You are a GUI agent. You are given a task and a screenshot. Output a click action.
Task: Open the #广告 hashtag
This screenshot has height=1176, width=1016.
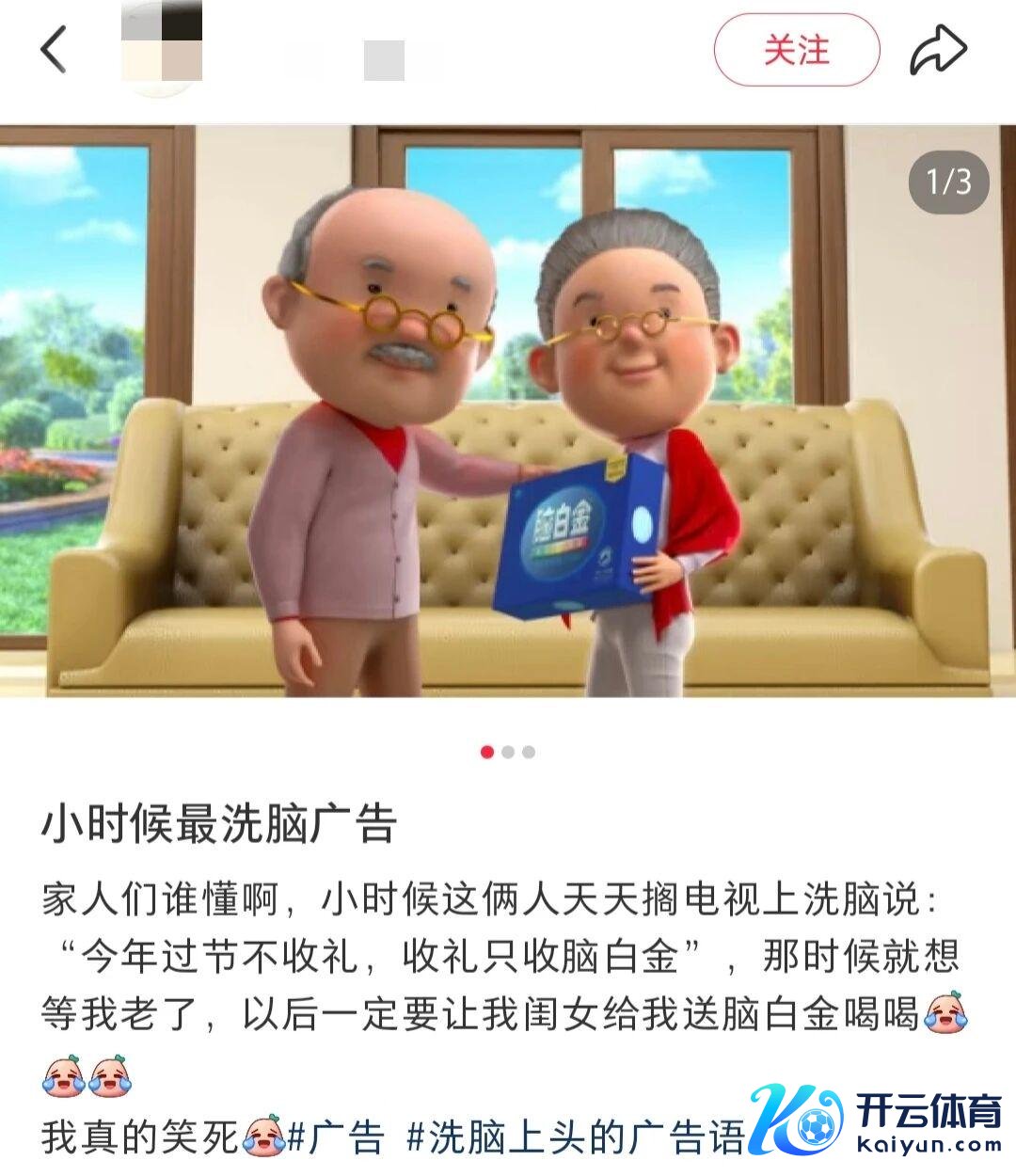coord(335,1137)
